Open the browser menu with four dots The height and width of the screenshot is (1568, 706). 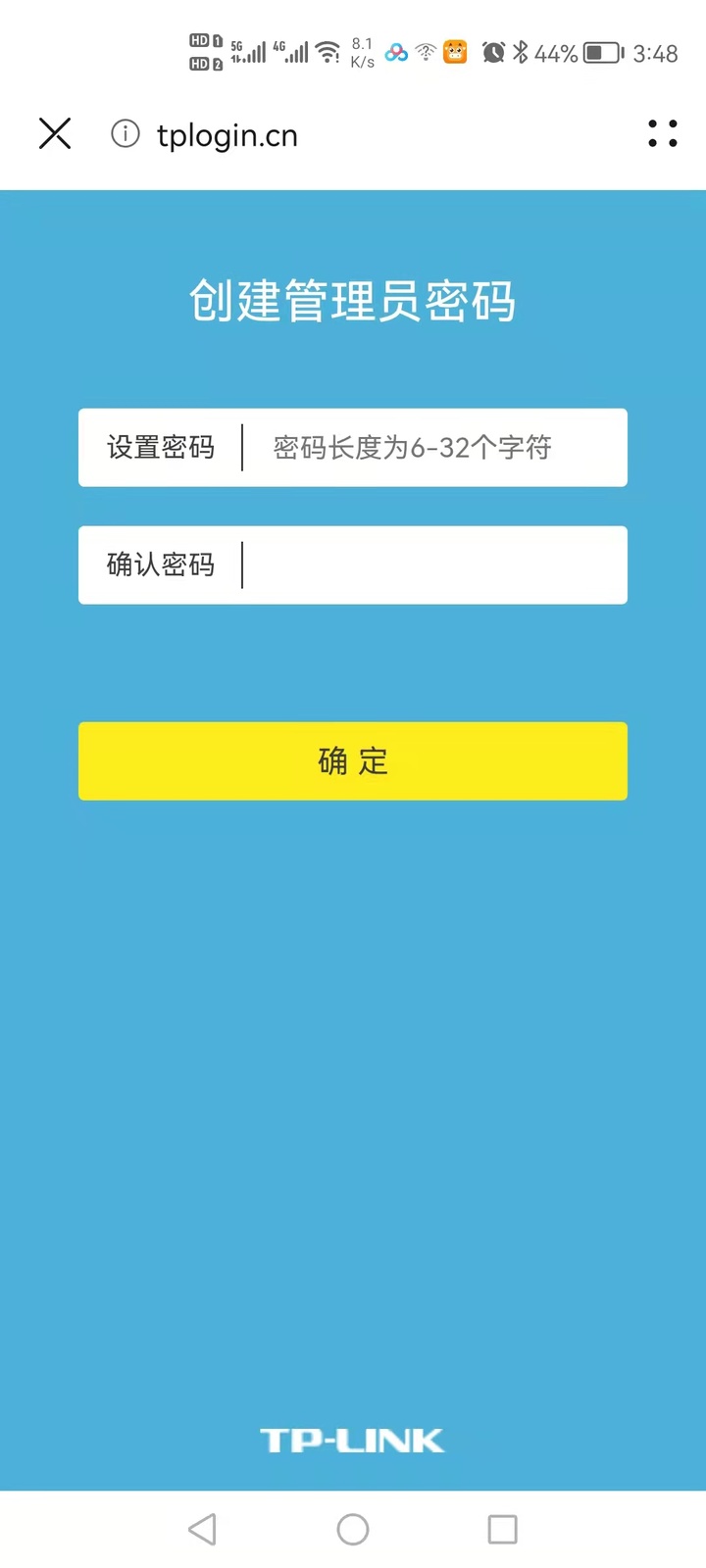click(x=663, y=134)
